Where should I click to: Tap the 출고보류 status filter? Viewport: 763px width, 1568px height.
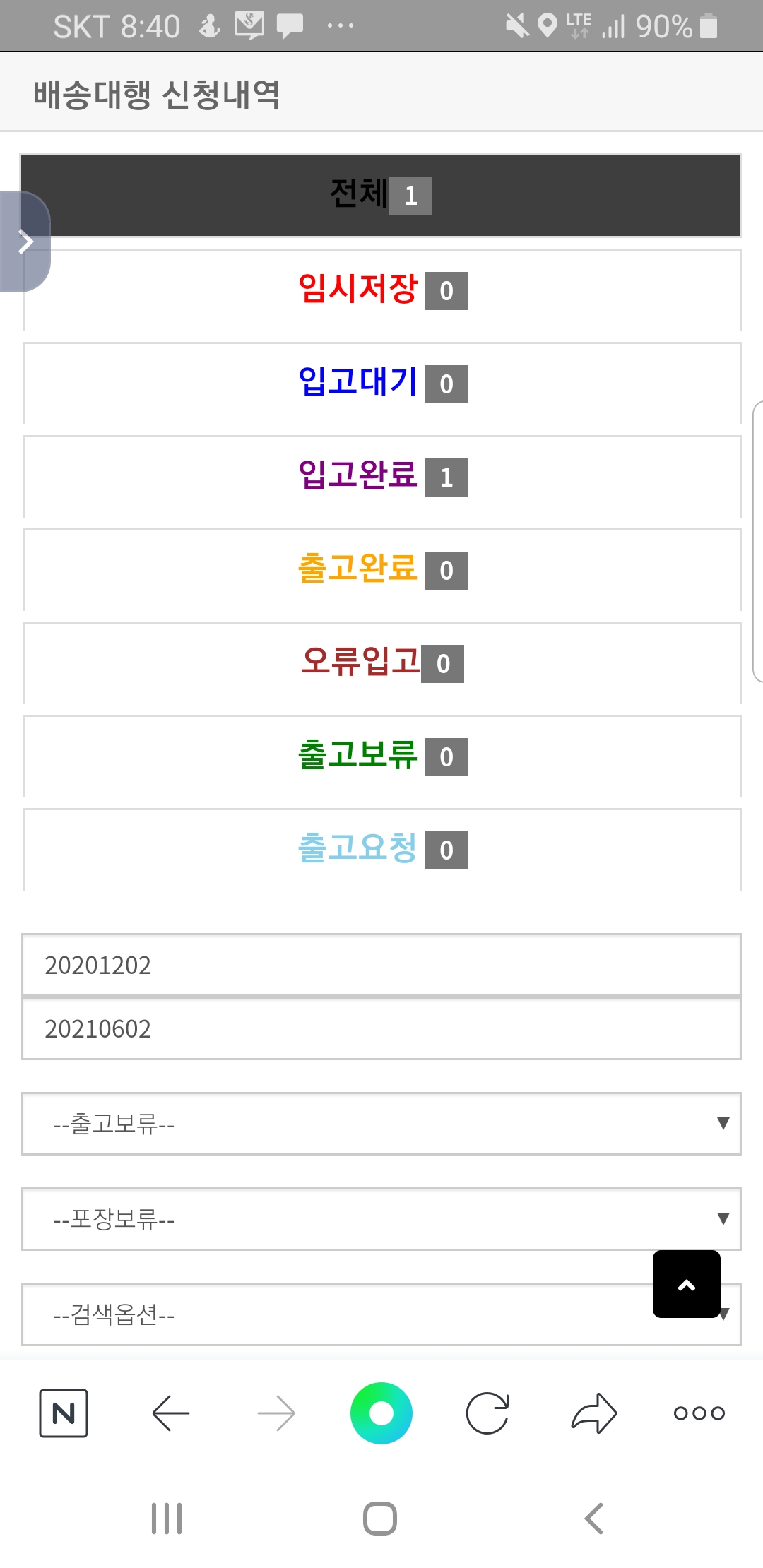tap(382, 756)
